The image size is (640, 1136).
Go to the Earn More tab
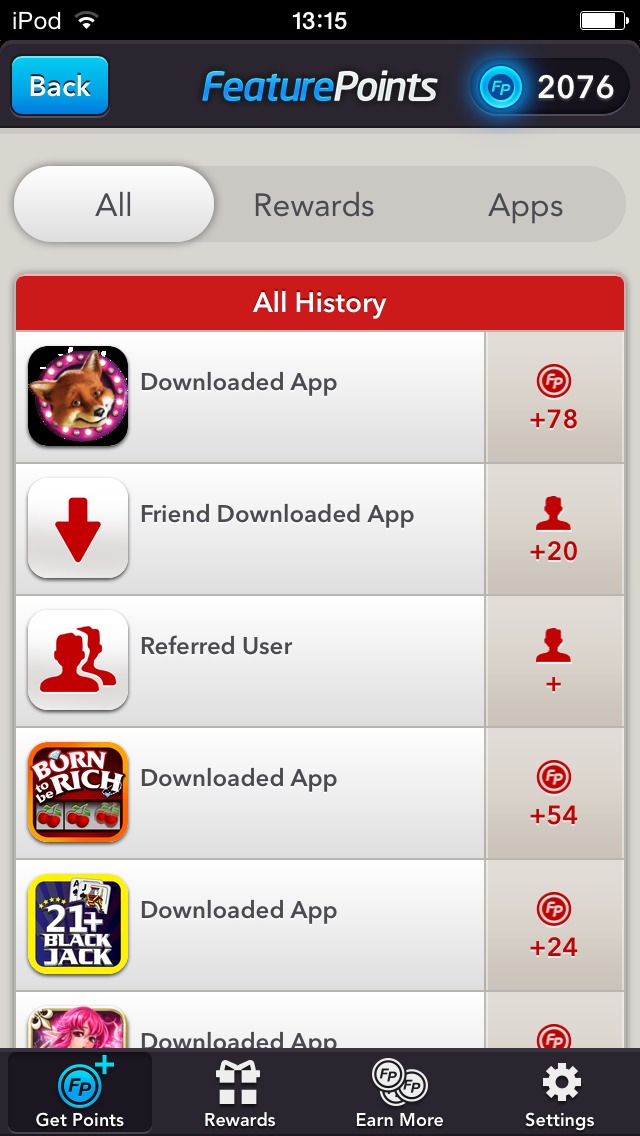[x=399, y=1093]
